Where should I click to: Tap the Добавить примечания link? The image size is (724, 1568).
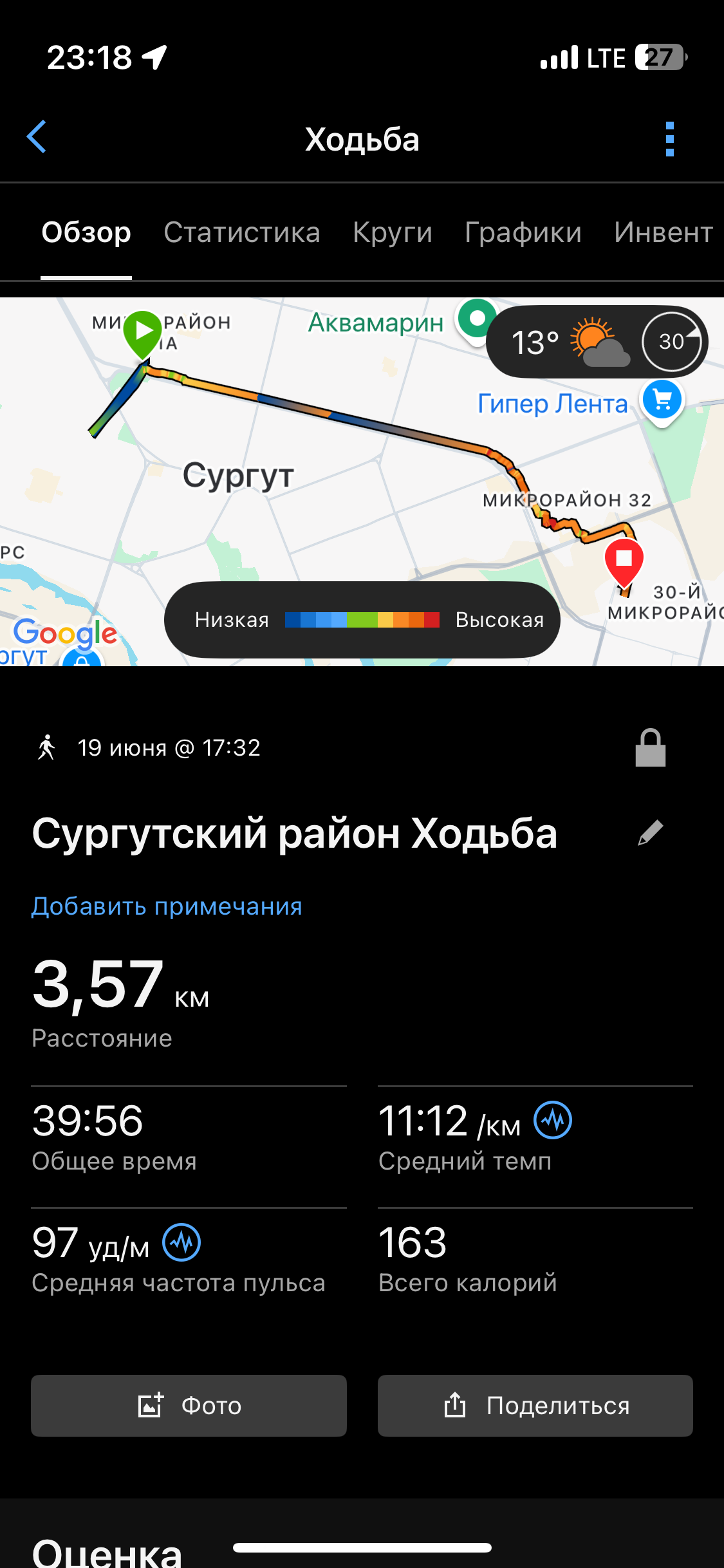pyautogui.click(x=167, y=906)
